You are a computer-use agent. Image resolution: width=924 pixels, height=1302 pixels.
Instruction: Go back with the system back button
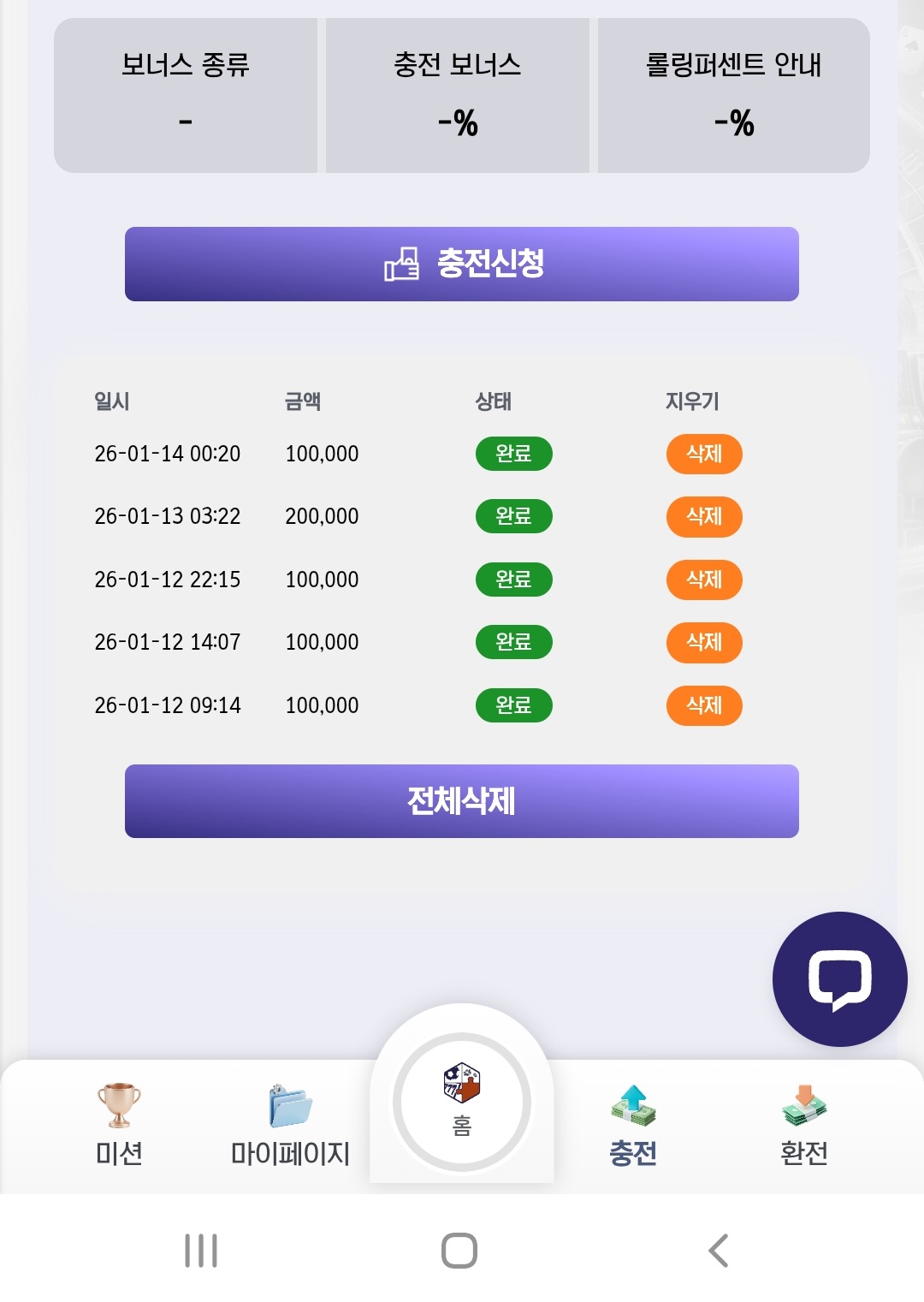(719, 1251)
